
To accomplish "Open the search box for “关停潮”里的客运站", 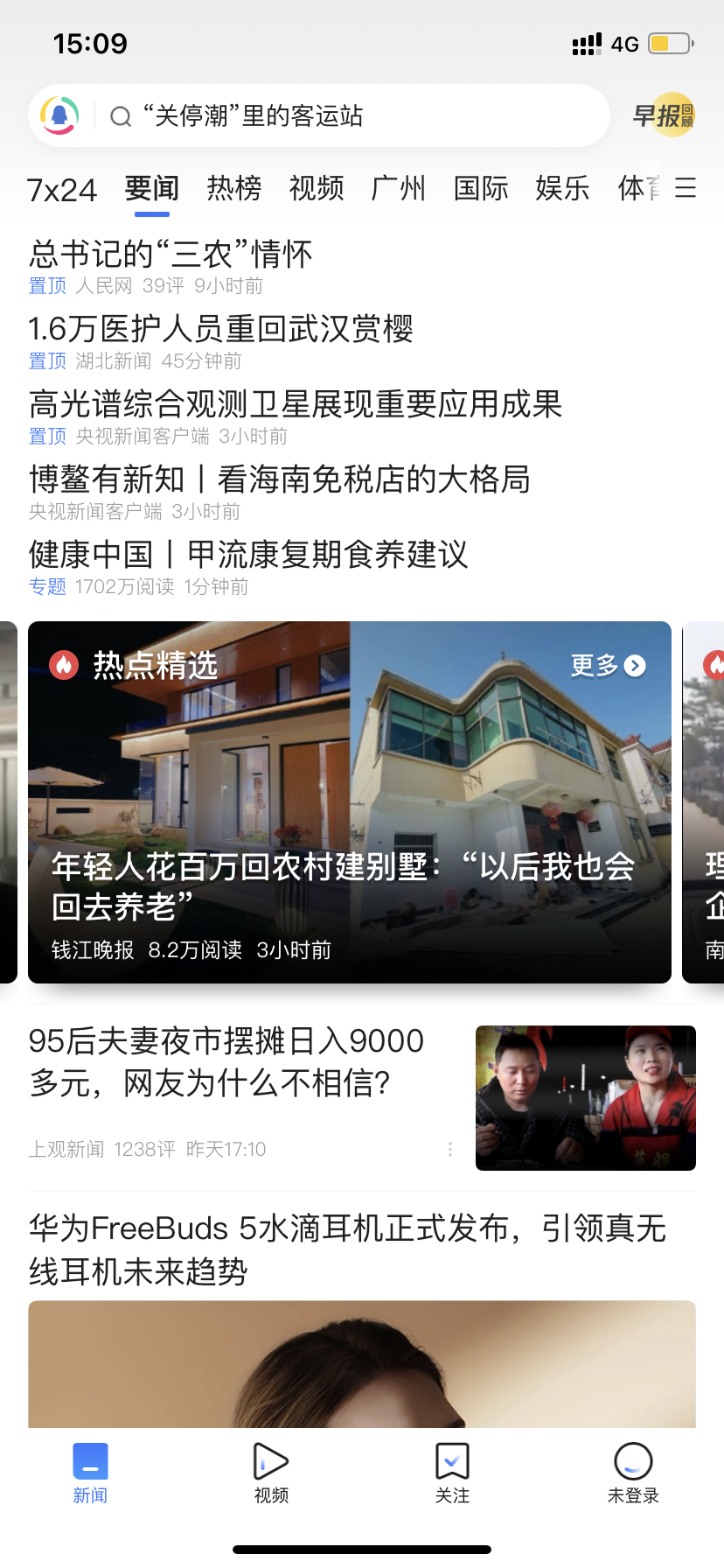I will click(350, 115).
